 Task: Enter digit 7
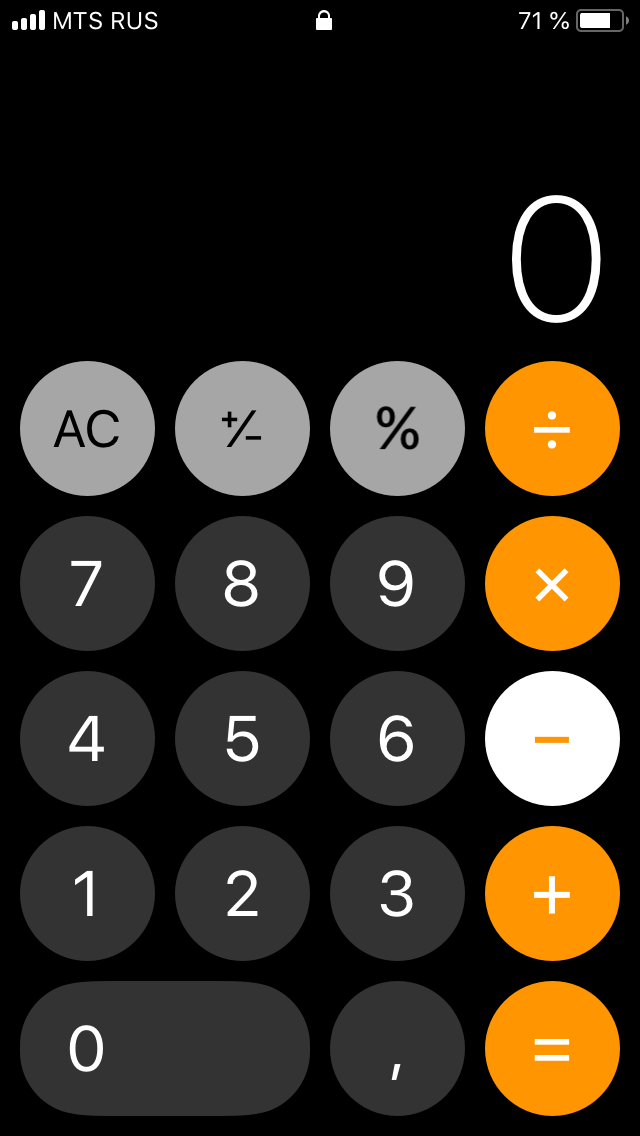coord(87,583)
